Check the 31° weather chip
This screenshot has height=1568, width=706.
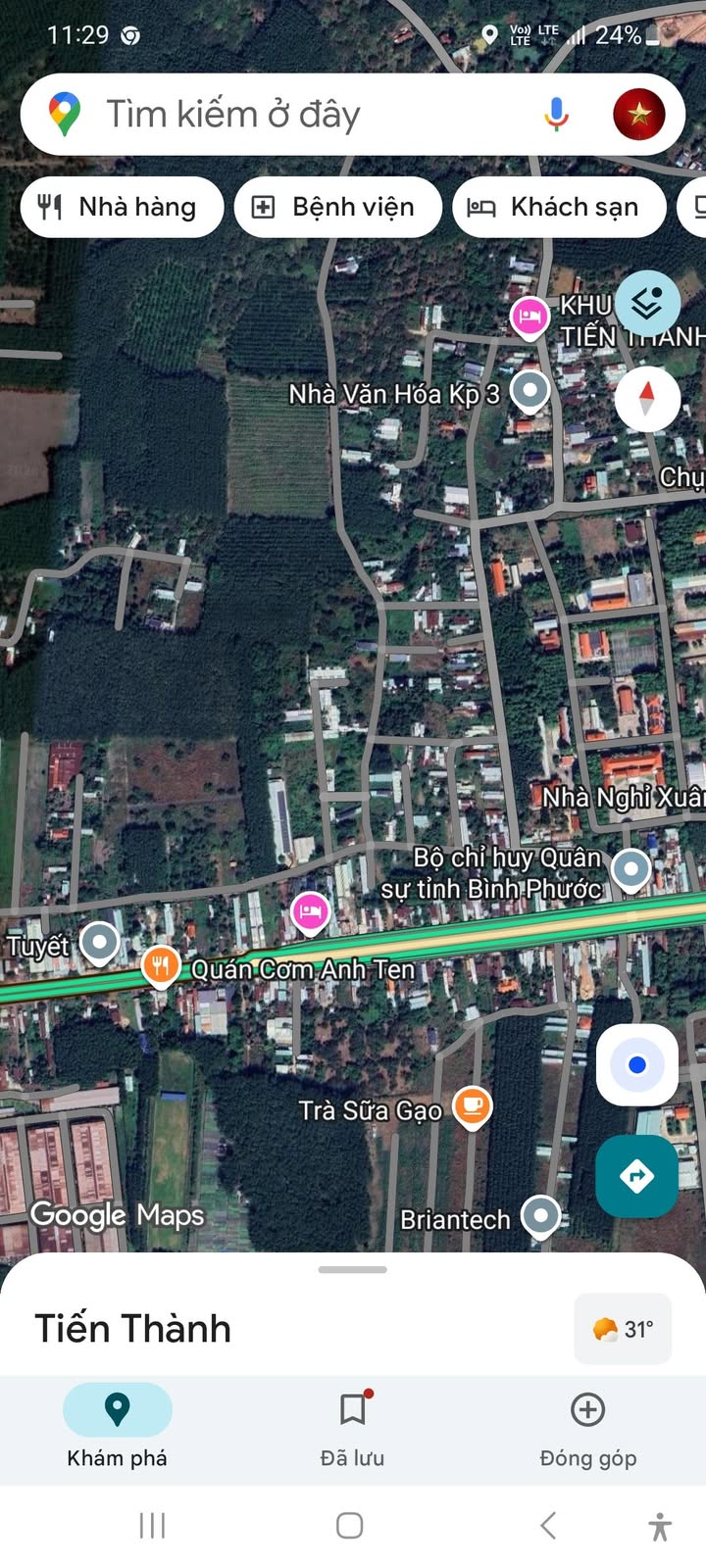tap(623, 1329)
